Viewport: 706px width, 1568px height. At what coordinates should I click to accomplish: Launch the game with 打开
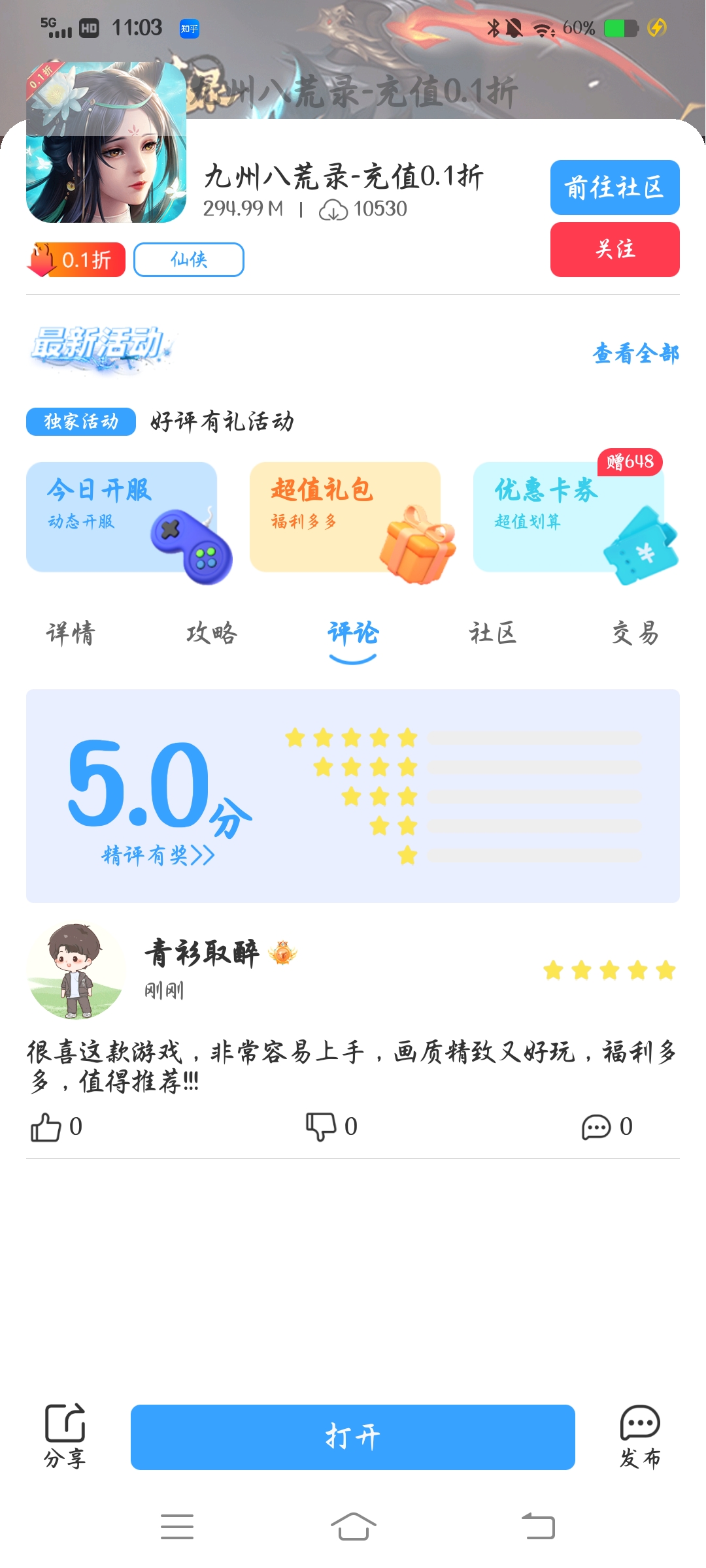click(353, 1437)
